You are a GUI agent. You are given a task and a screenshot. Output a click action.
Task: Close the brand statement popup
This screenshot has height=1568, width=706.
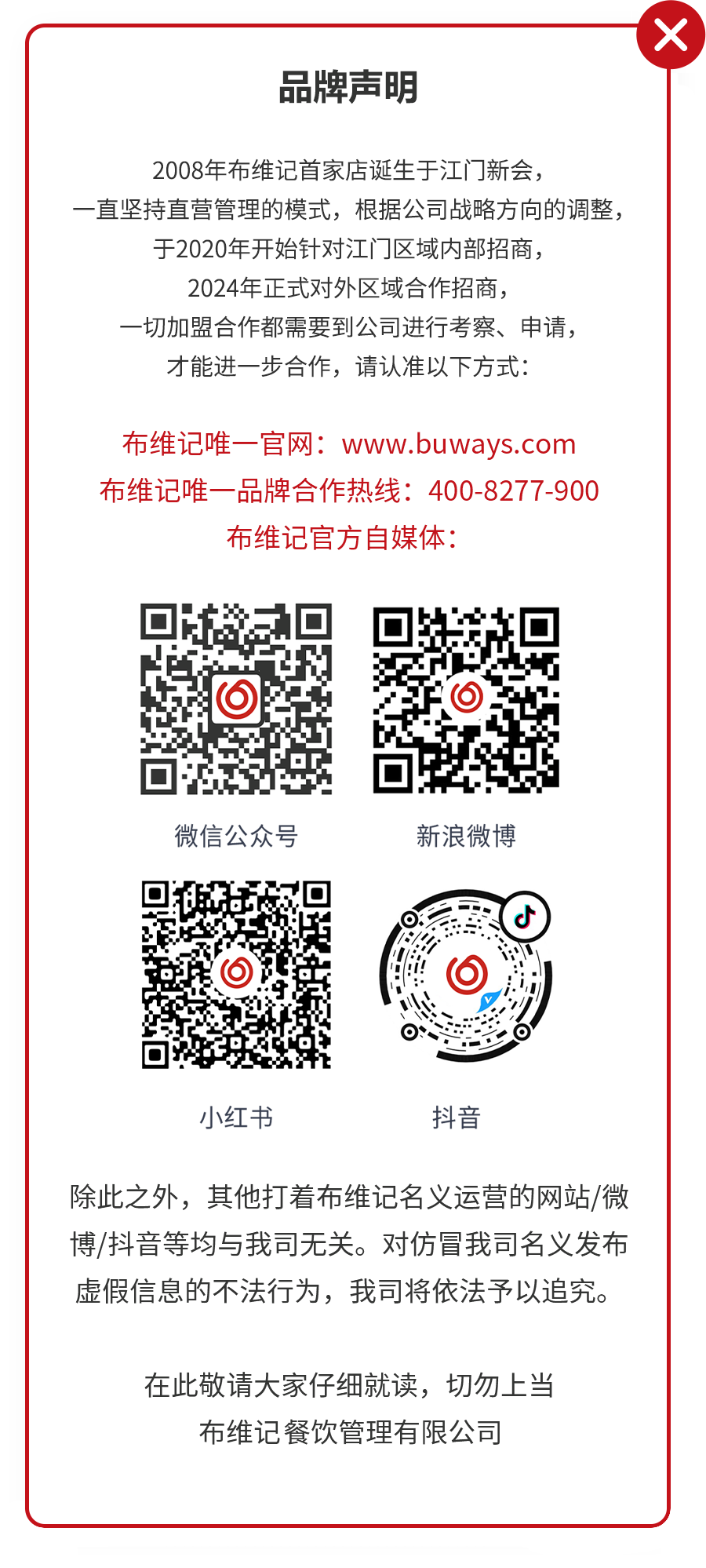671,35
